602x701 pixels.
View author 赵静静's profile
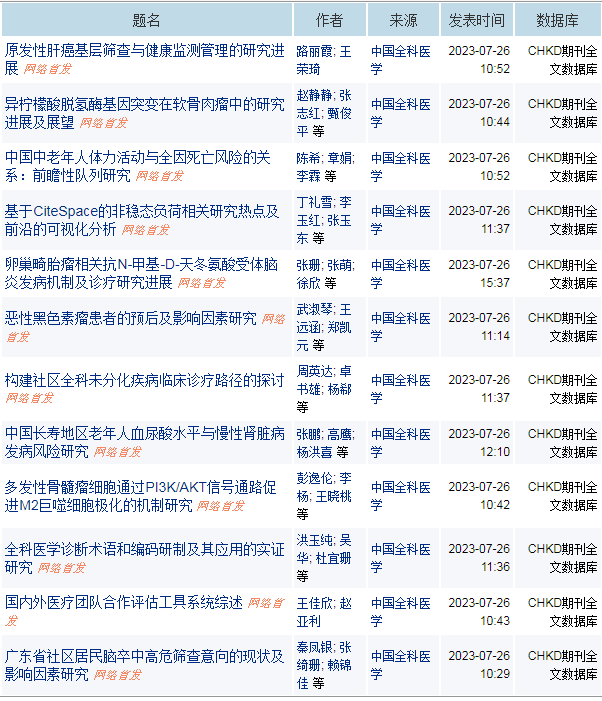(314, 95)
